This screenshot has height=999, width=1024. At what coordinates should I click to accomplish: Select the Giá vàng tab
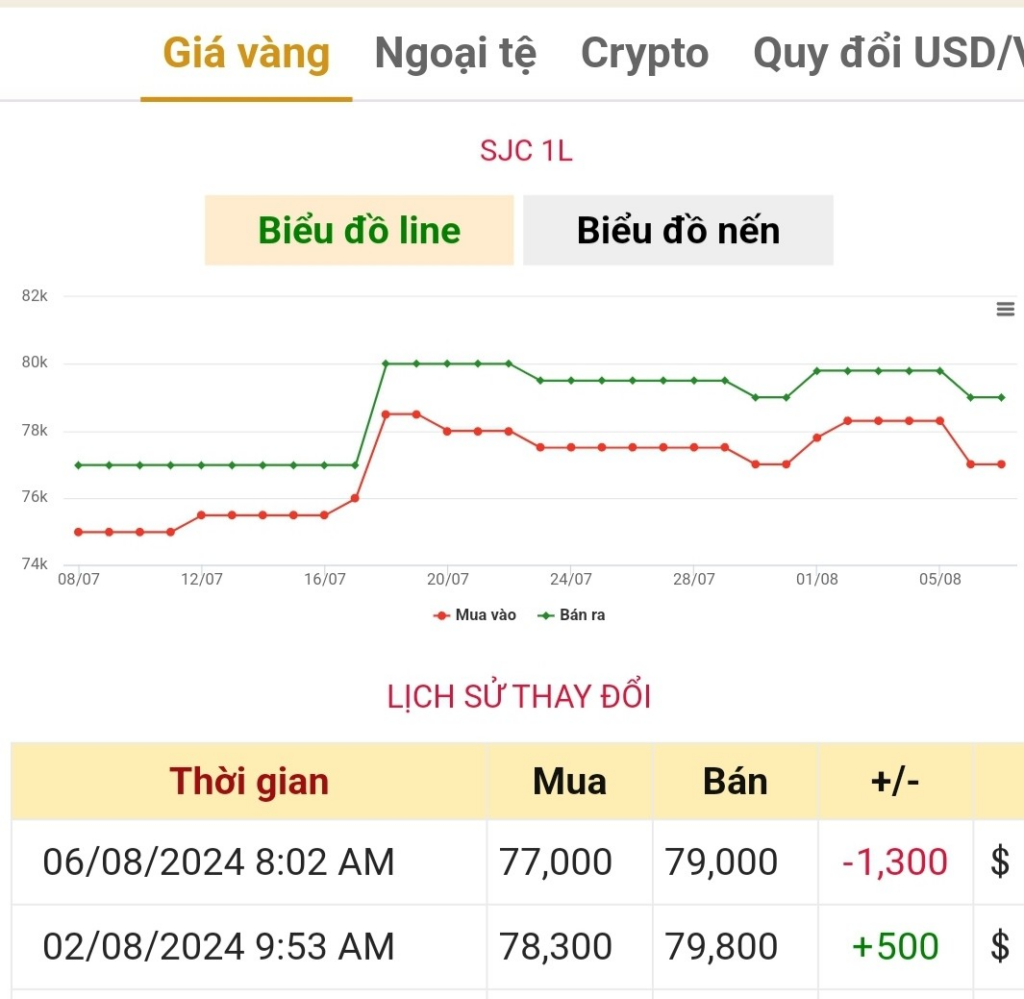246,53
